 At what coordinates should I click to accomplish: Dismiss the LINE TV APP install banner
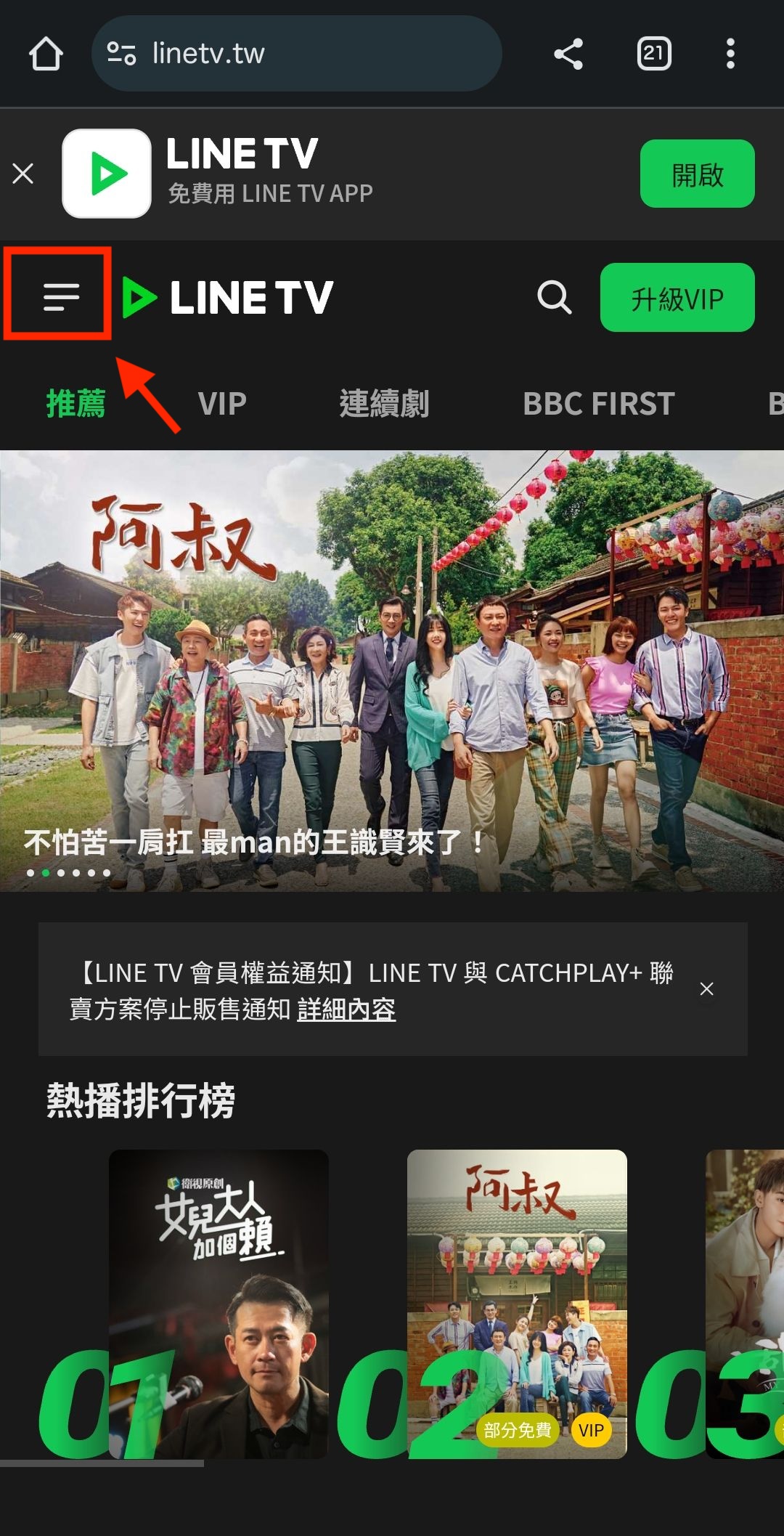pos(23,173)
